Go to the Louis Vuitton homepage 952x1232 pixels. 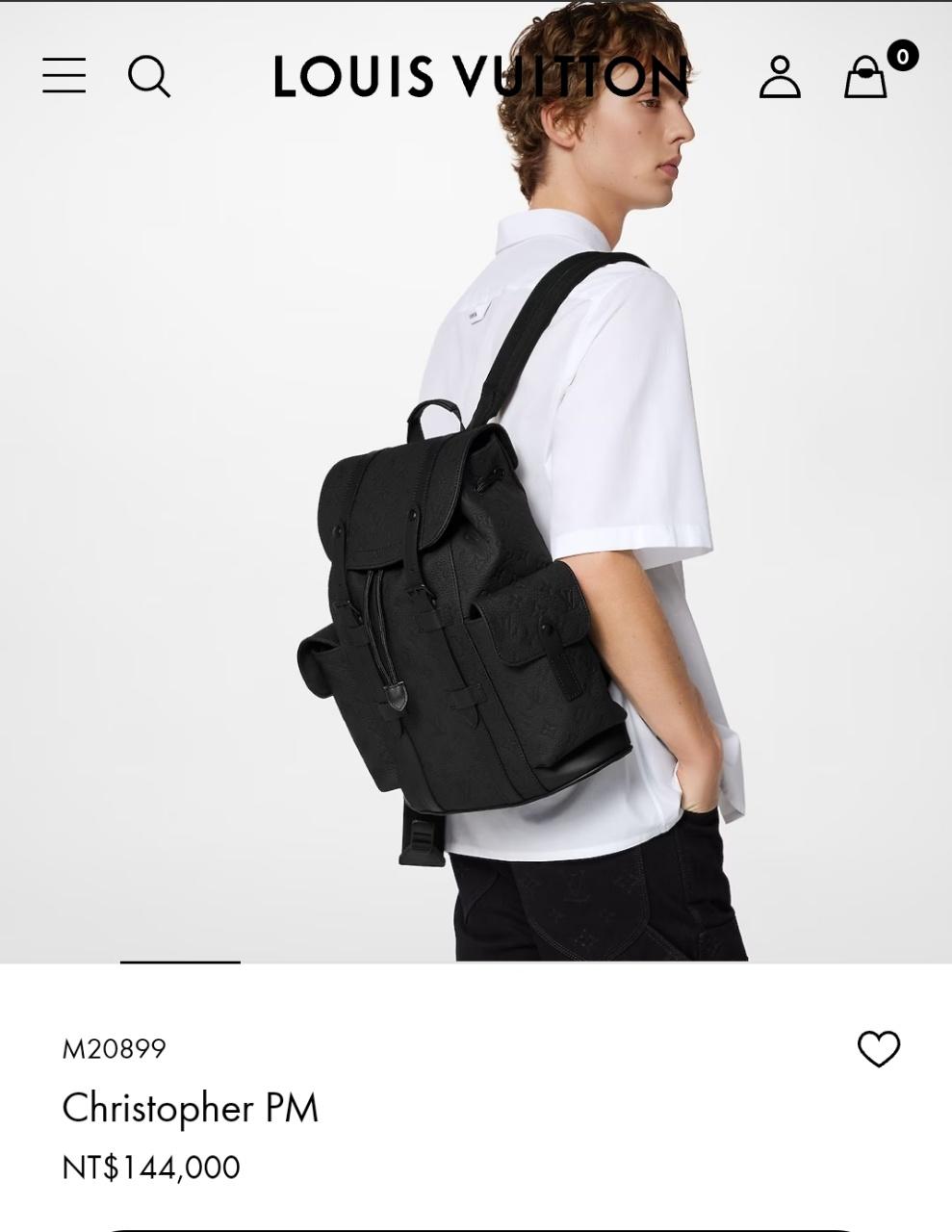[x=480, y=76]
